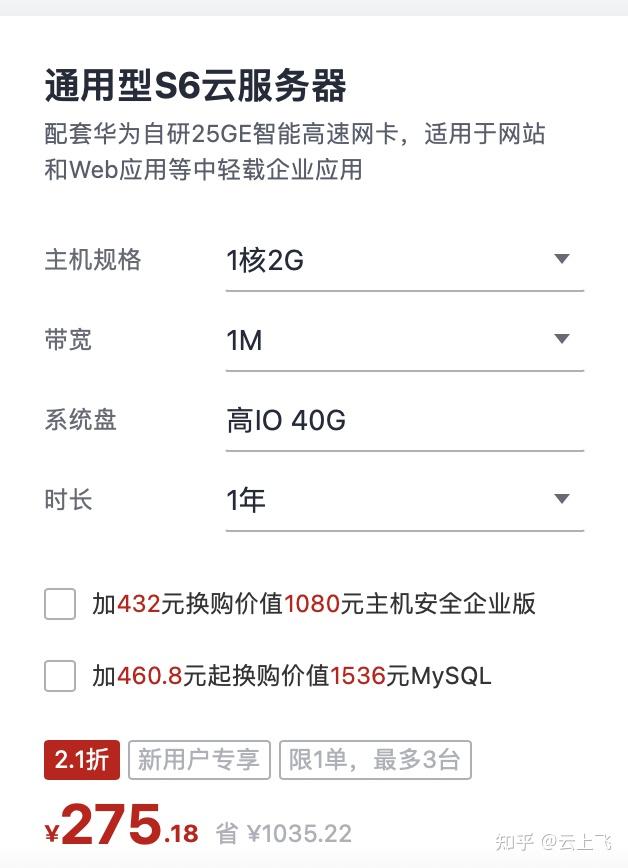The width and height of the screenshot is (628, 868).
Task: Tick the MySQL add-on checkbox
Action: point(60,677)
